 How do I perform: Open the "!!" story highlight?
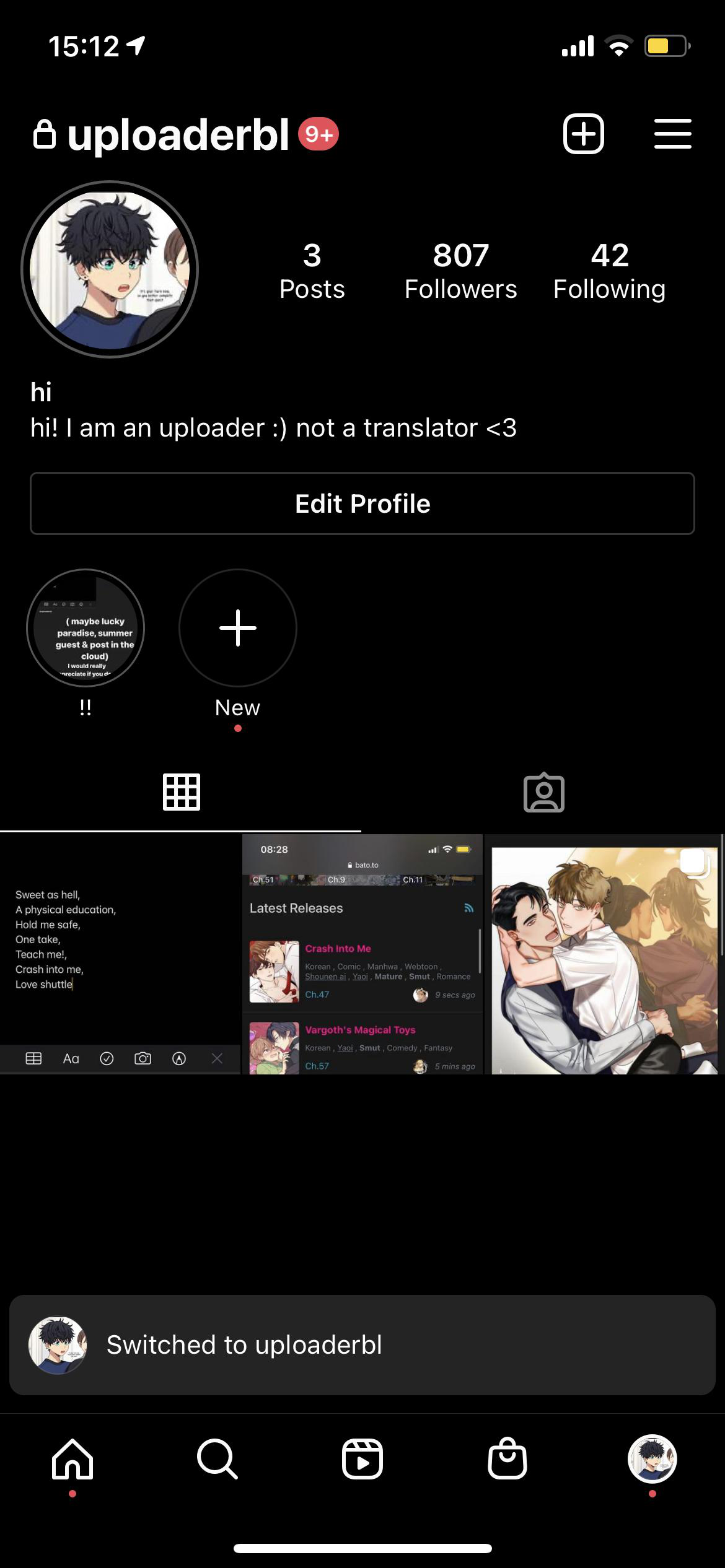click(x=86, y=628)
